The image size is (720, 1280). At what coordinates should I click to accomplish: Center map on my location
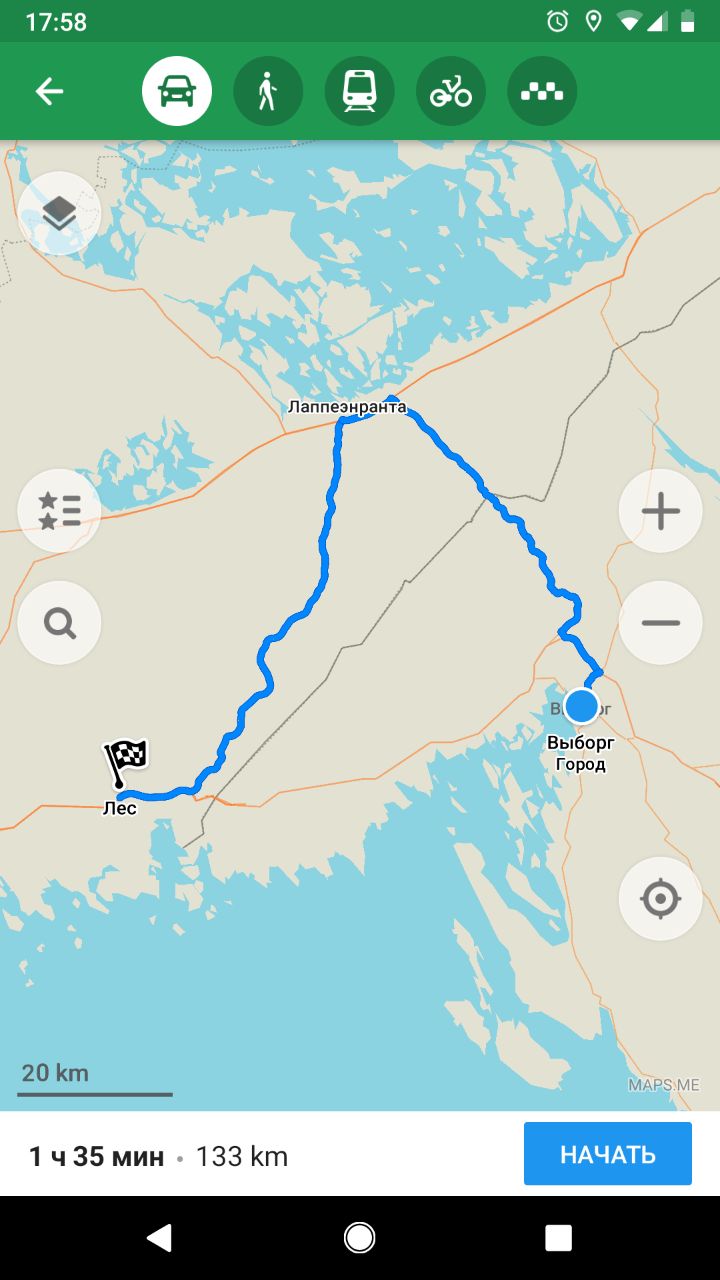(660, 898)
